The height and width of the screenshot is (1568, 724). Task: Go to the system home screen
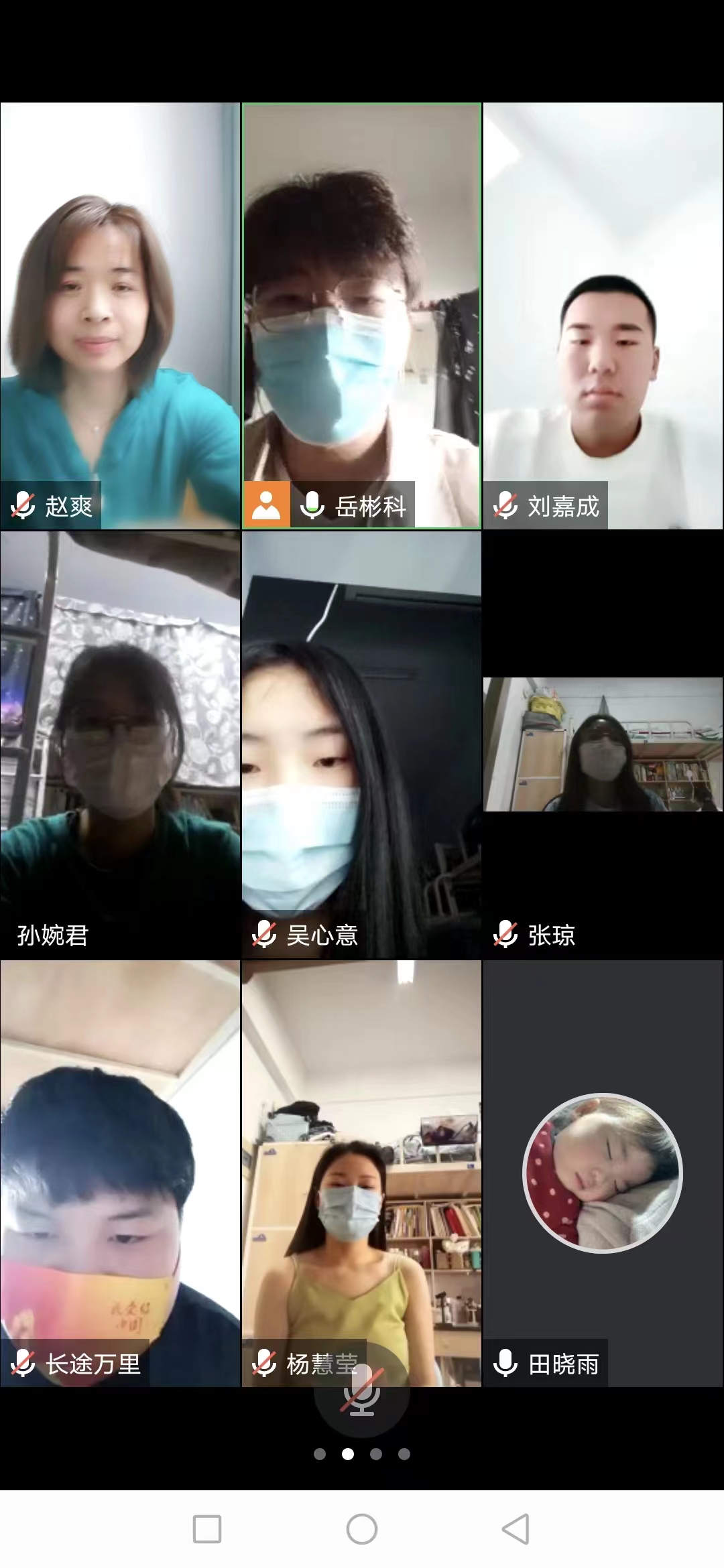361,1529
